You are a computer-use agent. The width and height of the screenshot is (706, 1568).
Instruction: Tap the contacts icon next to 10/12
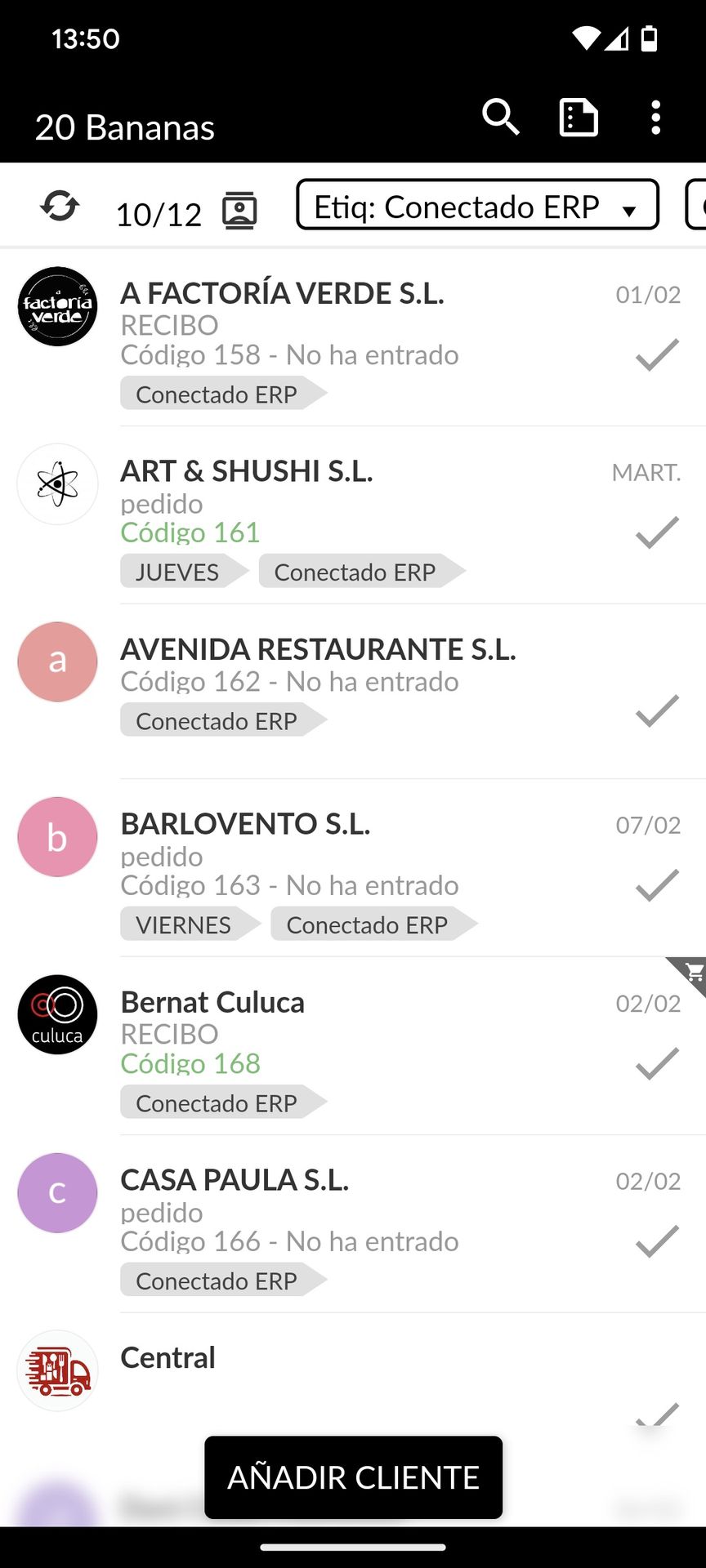click(x=239, y=211)
